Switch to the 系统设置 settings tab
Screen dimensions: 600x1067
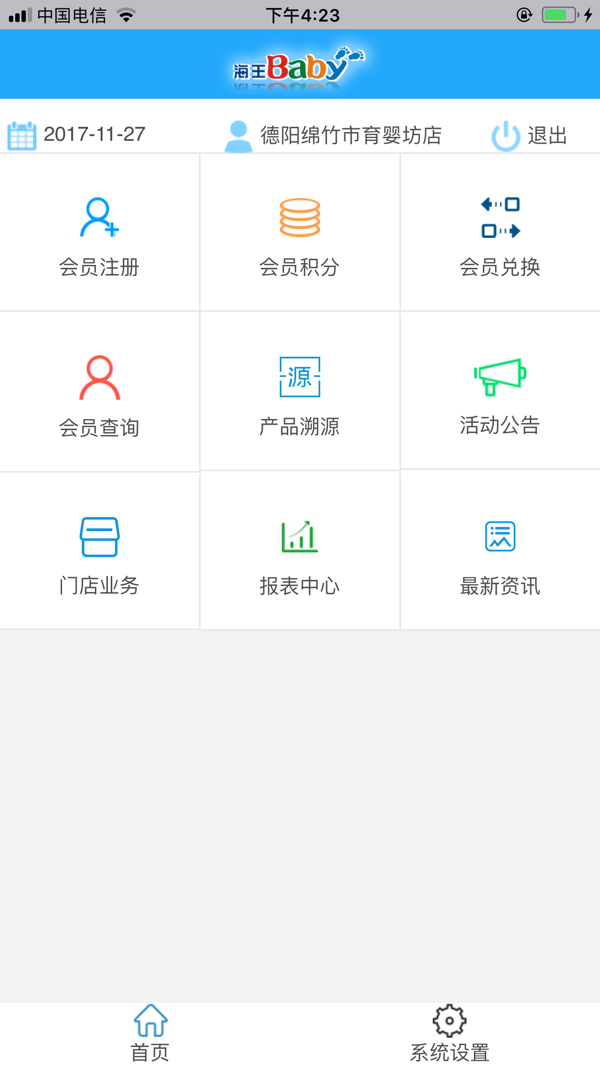449,1033
